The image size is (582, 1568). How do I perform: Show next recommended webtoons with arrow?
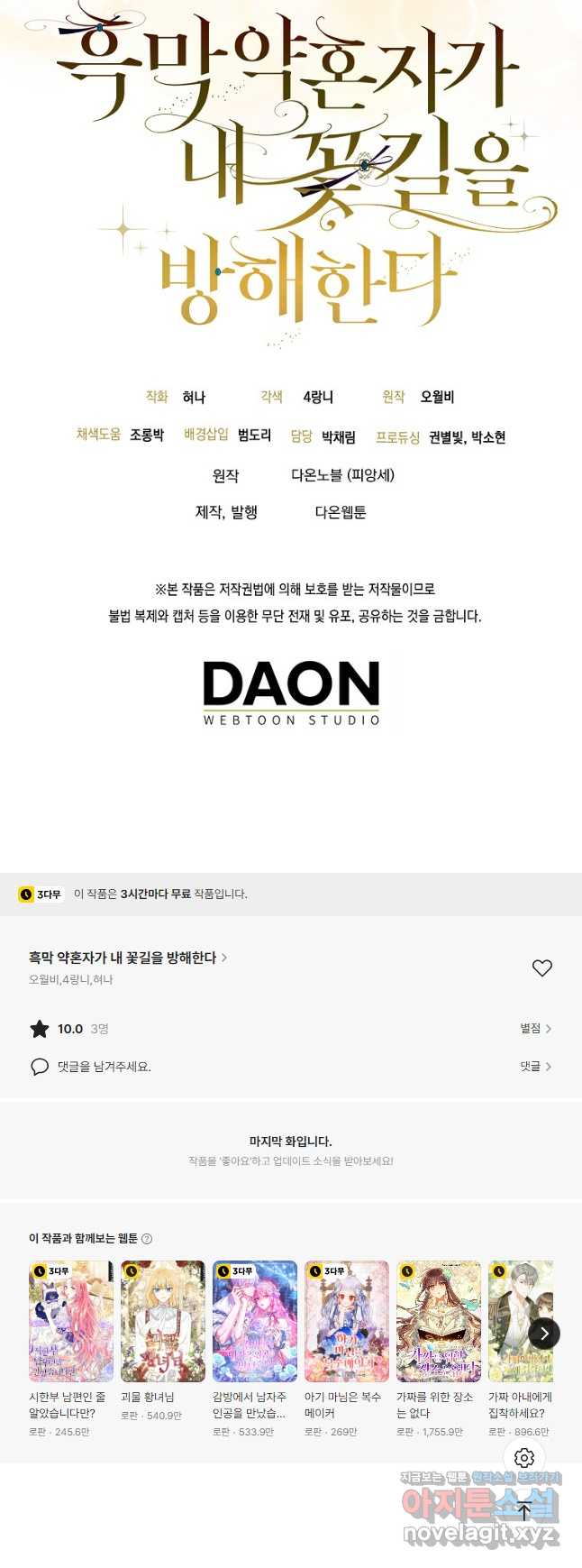pyautogui.click(x=544, y=1334)
